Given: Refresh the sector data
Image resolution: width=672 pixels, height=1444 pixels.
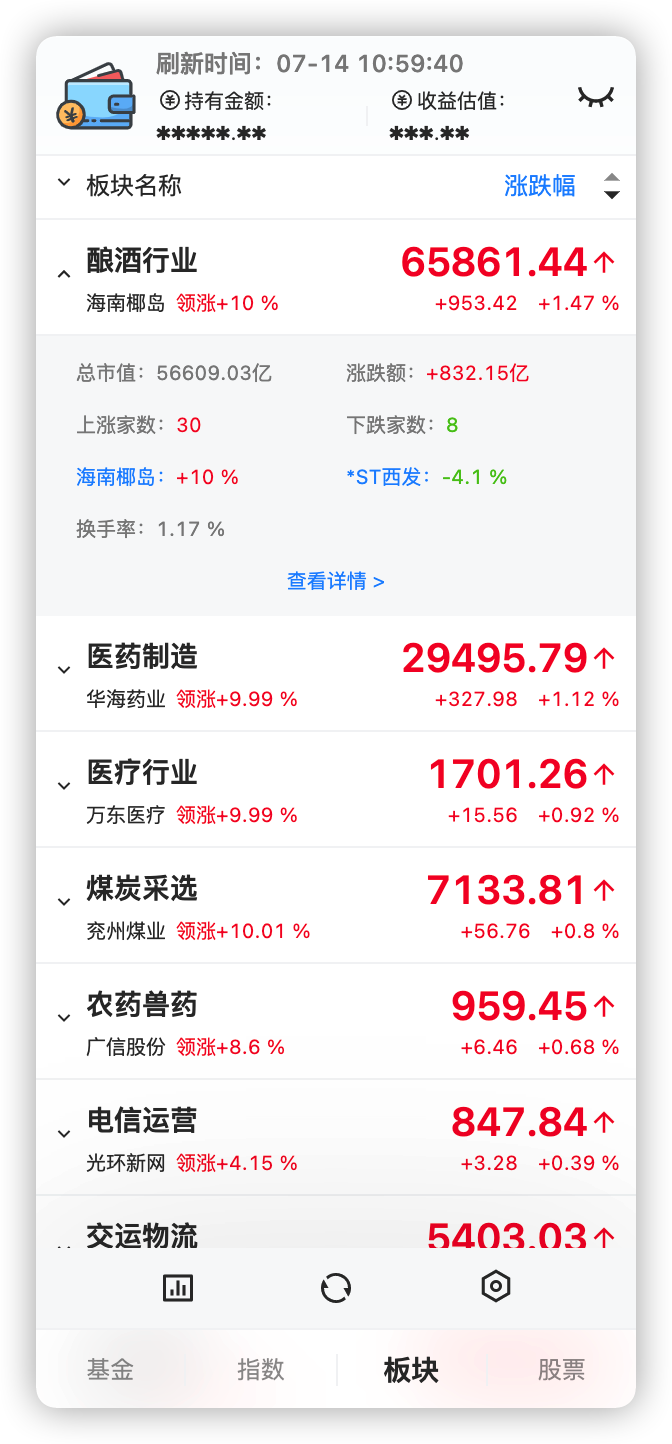Looking at the screenshot, I should (x=336, y=1287).
